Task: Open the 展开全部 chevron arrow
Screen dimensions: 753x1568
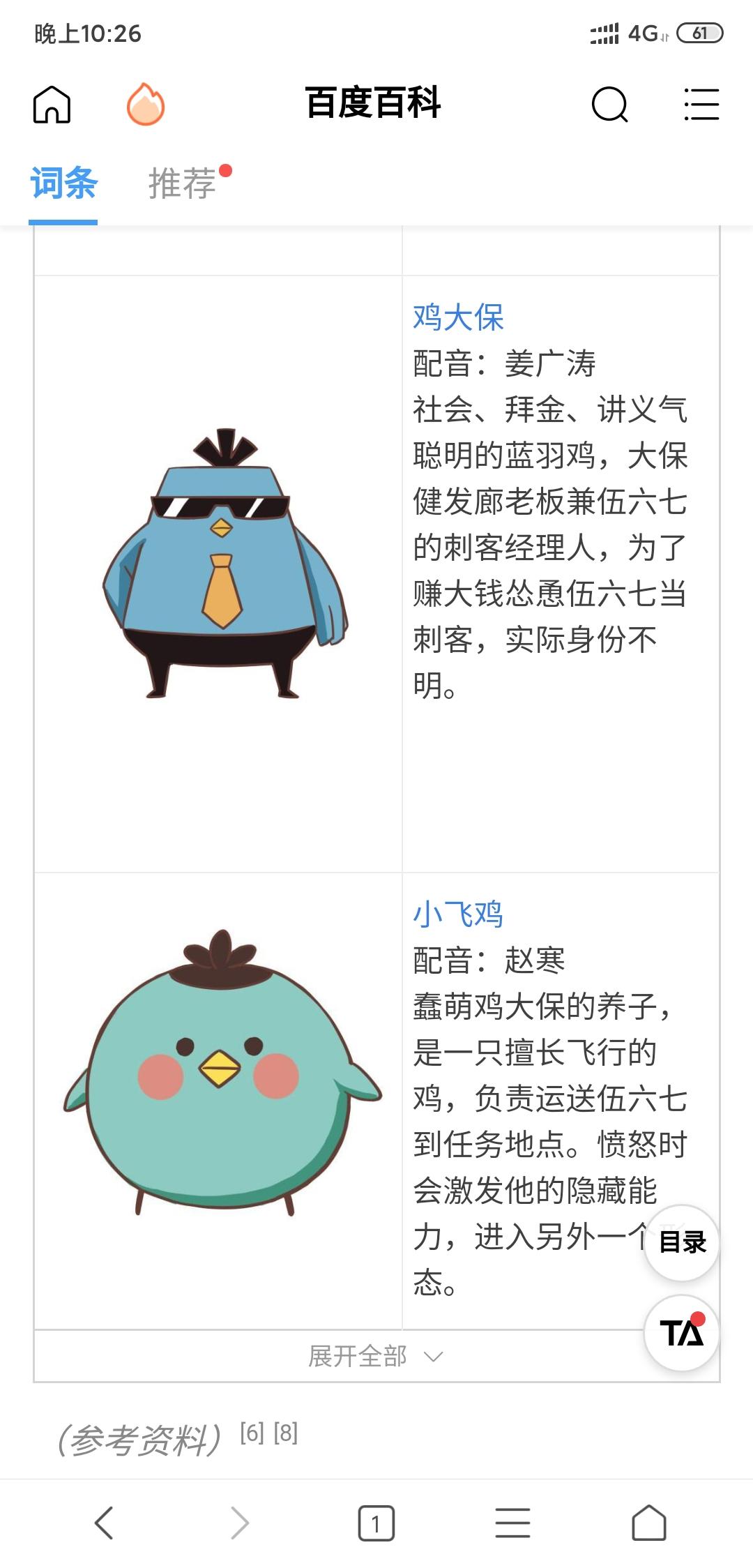Action: [x=432, y=1357]
